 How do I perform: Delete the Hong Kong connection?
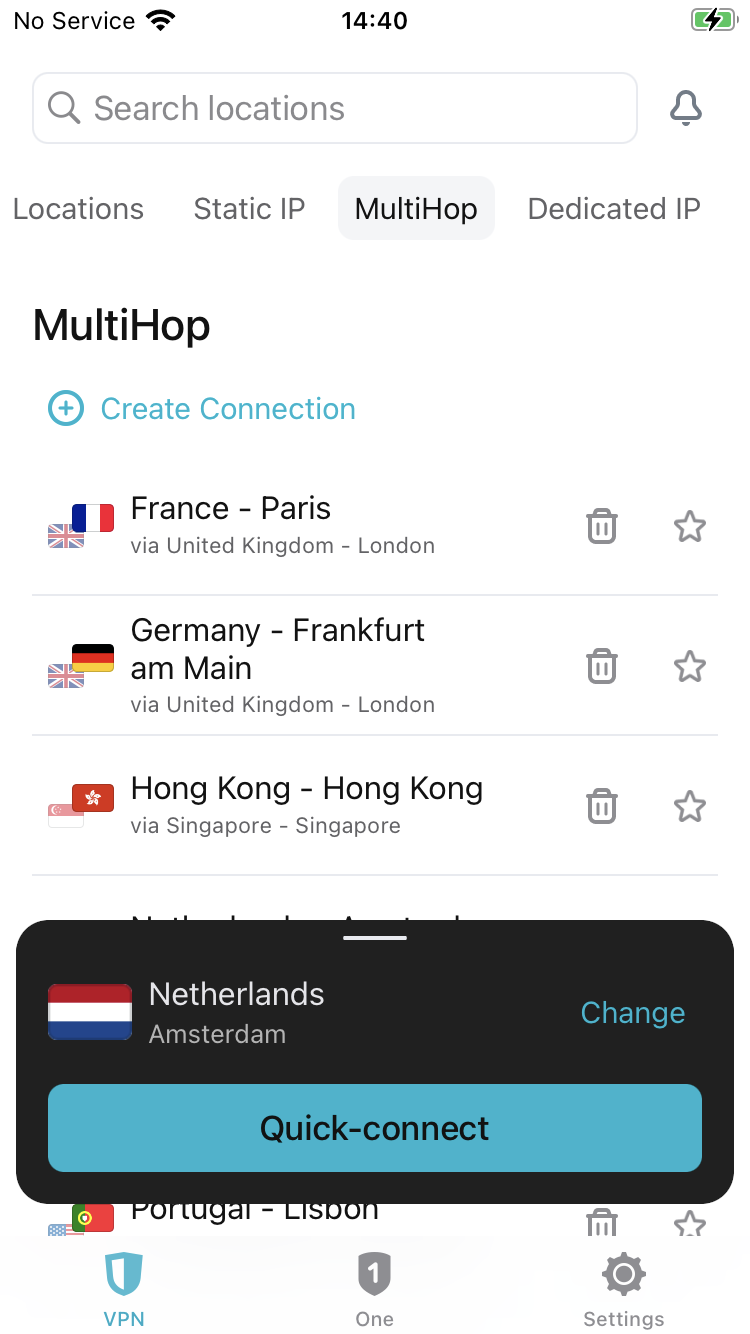click(x=601, y=806)
